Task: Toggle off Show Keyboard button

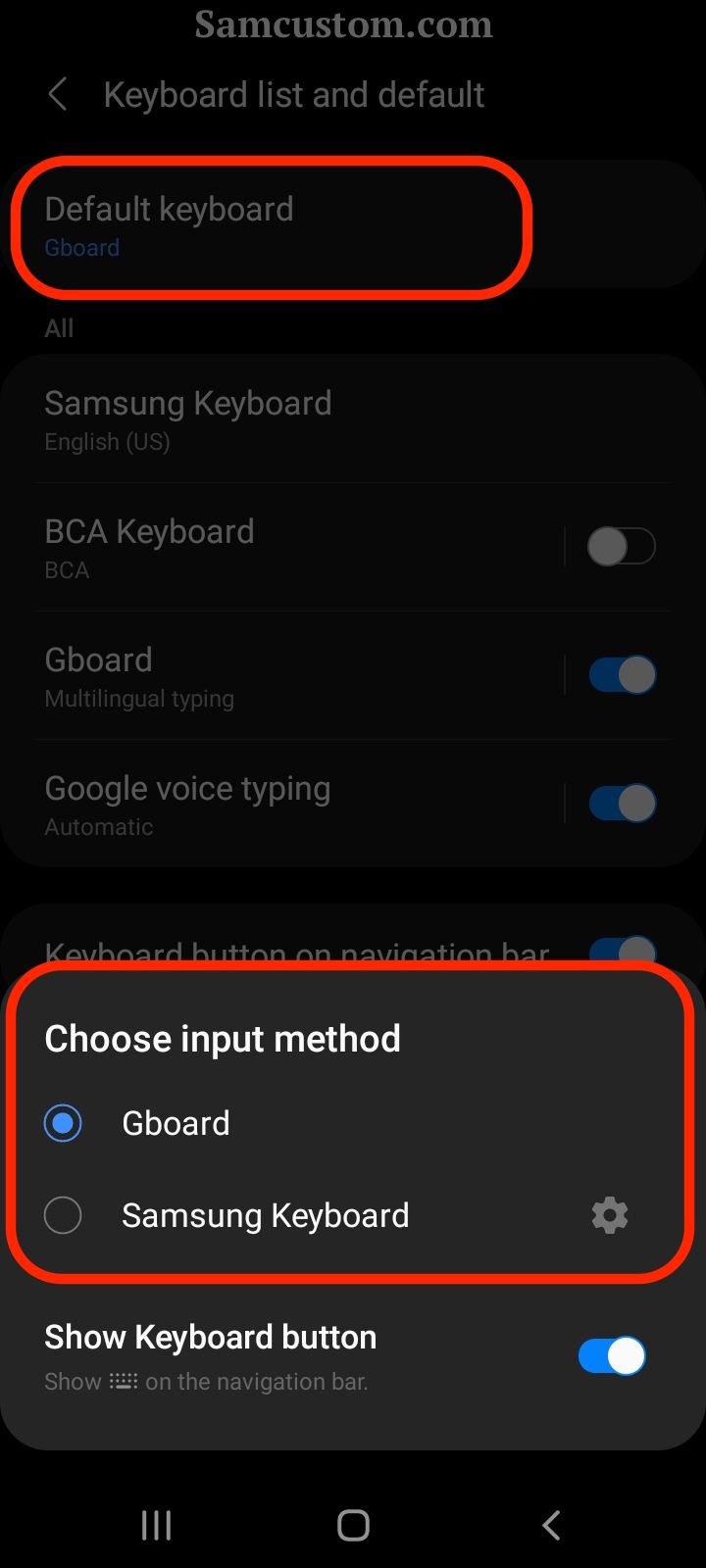Action: click(612, 1356)
